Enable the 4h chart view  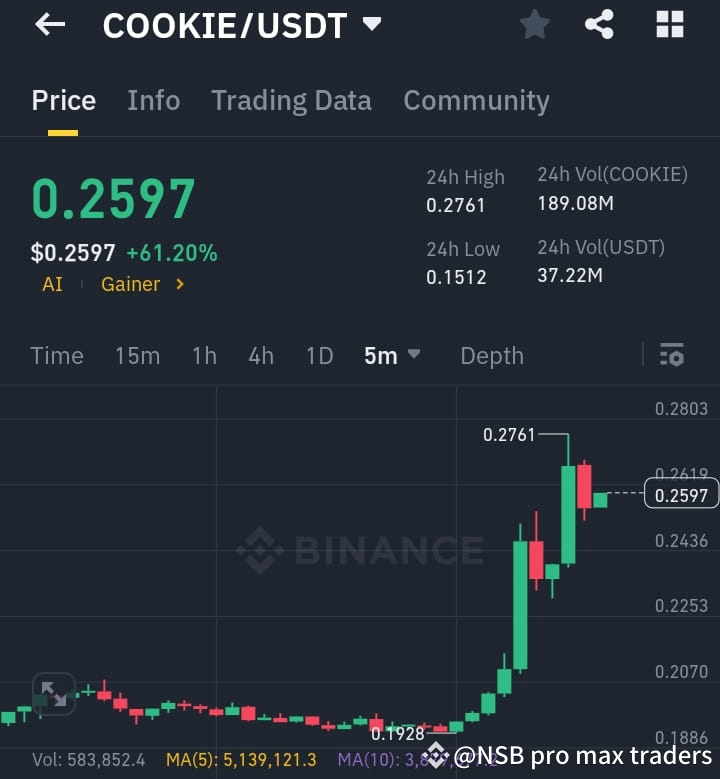pyautogui.click(x=260, y=355)
